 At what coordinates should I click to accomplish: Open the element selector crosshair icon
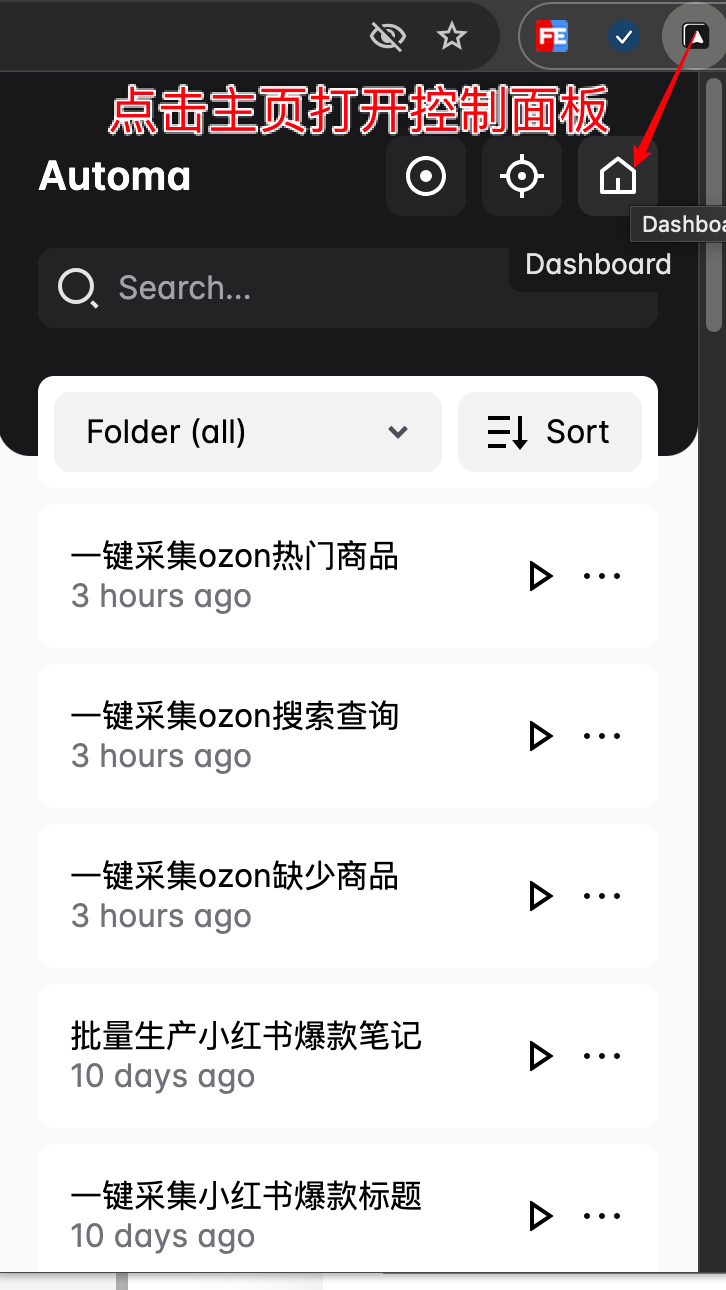[521, 177]
